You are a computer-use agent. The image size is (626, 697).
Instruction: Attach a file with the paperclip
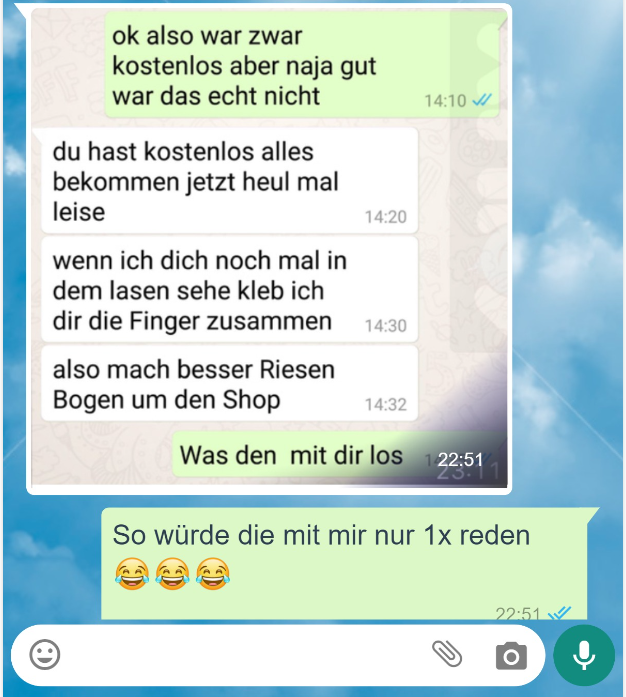coord(447,654)
